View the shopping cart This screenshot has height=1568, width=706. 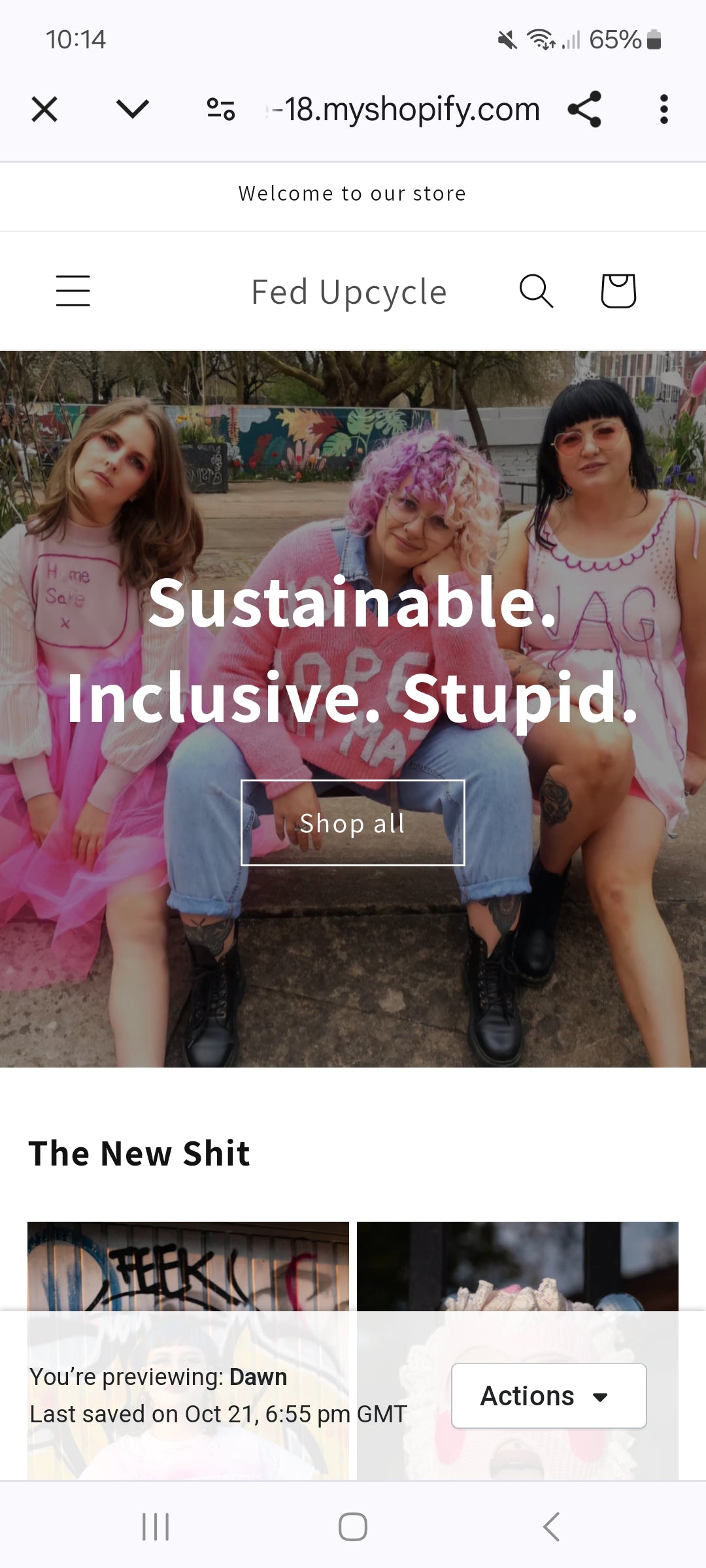coord(618,291)
